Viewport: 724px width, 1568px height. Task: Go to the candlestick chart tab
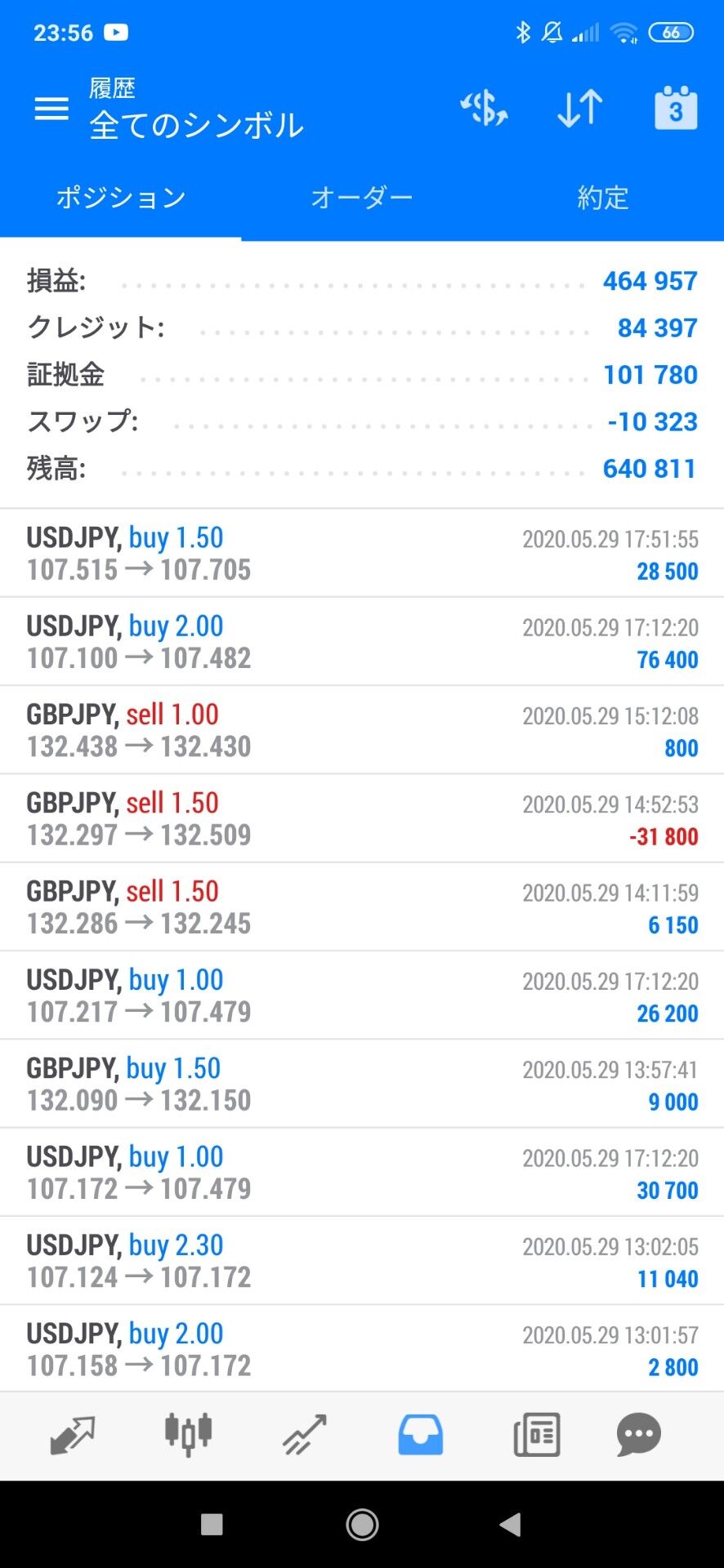188,1435
